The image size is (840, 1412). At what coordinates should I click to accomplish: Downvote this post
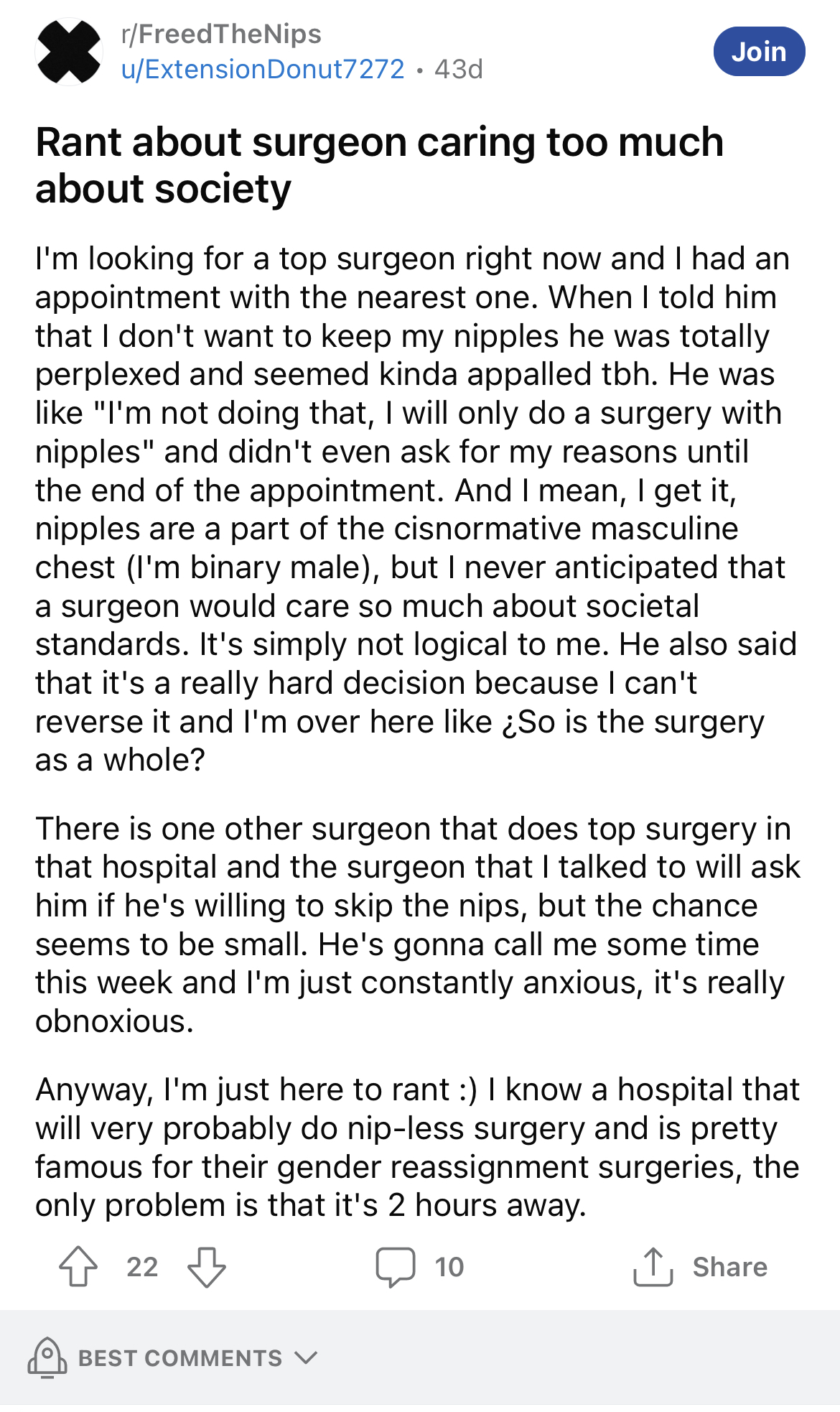click(x=207, y=1266)
